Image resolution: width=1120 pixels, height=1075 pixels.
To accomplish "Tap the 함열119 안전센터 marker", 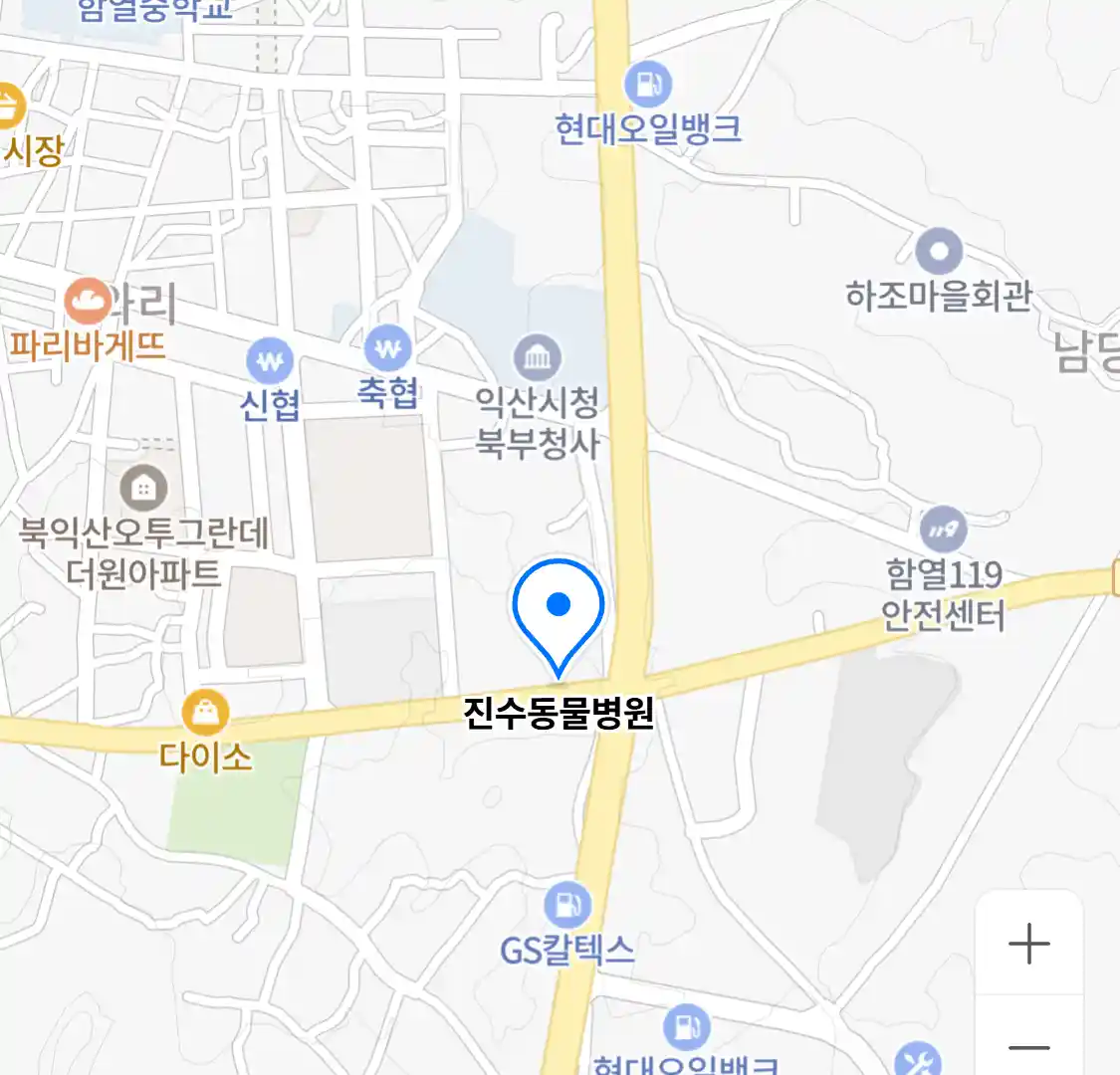I will pyautogui.click(x=942, y=530).
